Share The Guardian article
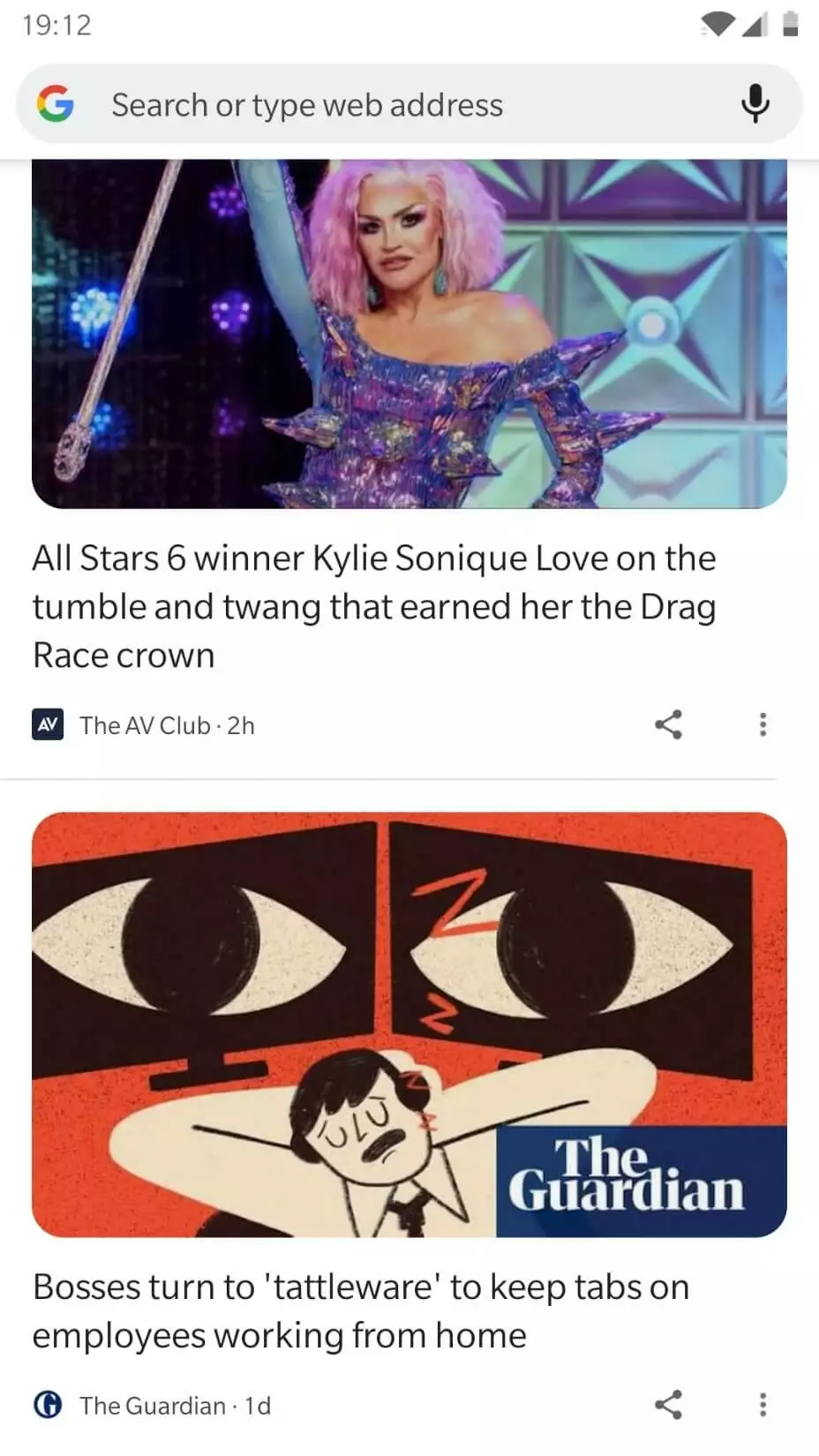 668,1405
